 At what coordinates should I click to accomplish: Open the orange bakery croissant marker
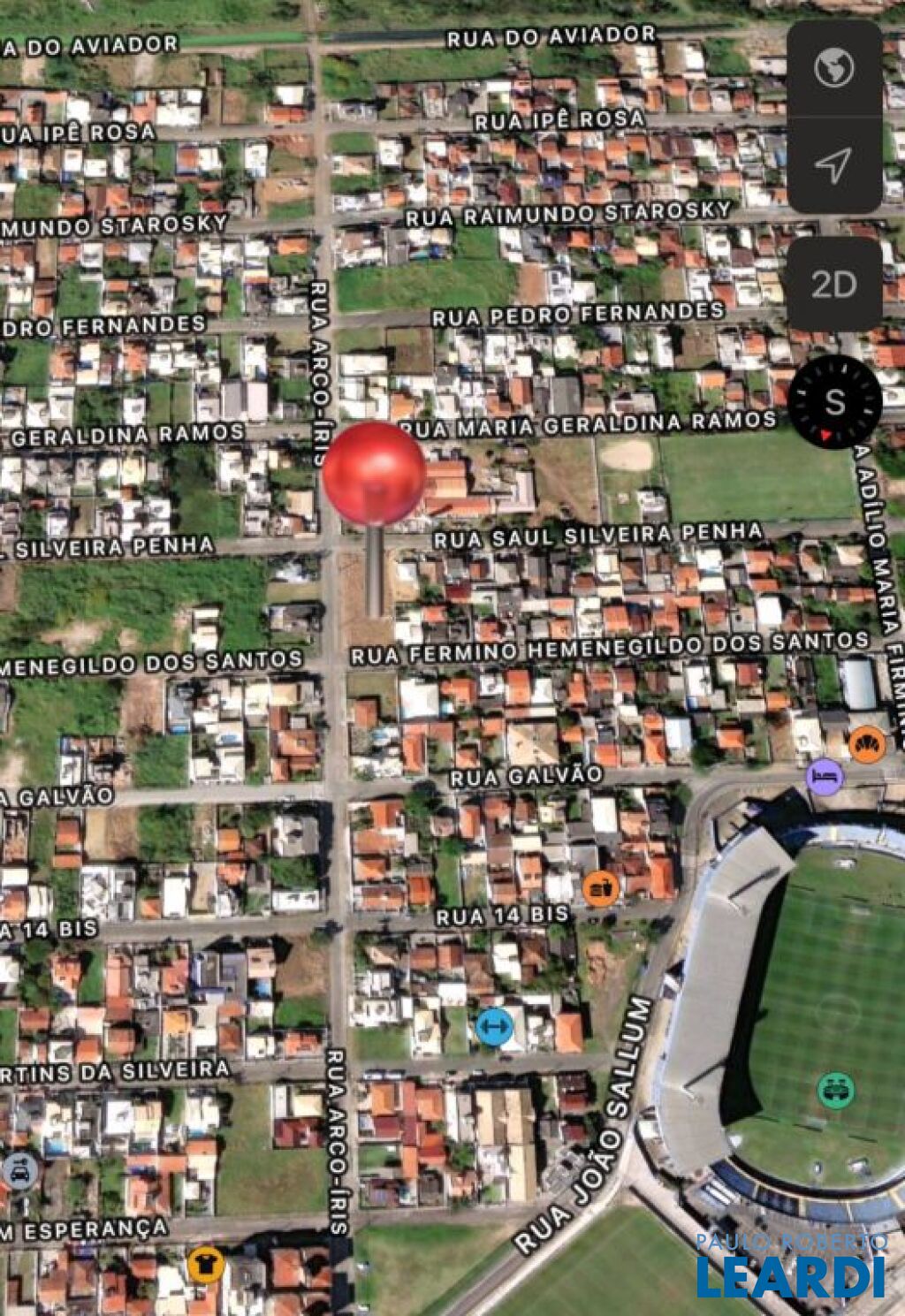coord(867,745)
